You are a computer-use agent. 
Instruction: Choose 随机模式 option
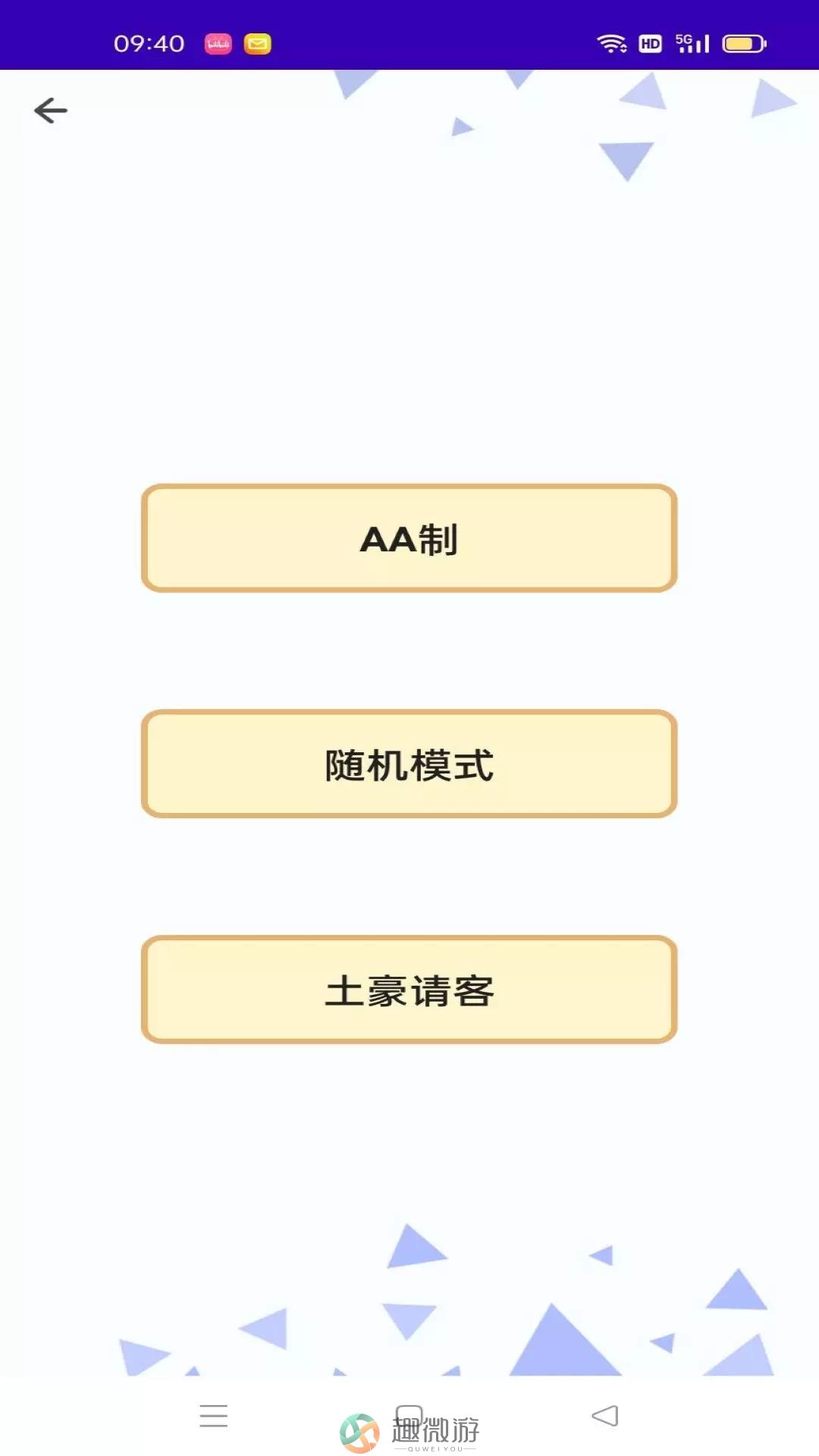[409, 764]
